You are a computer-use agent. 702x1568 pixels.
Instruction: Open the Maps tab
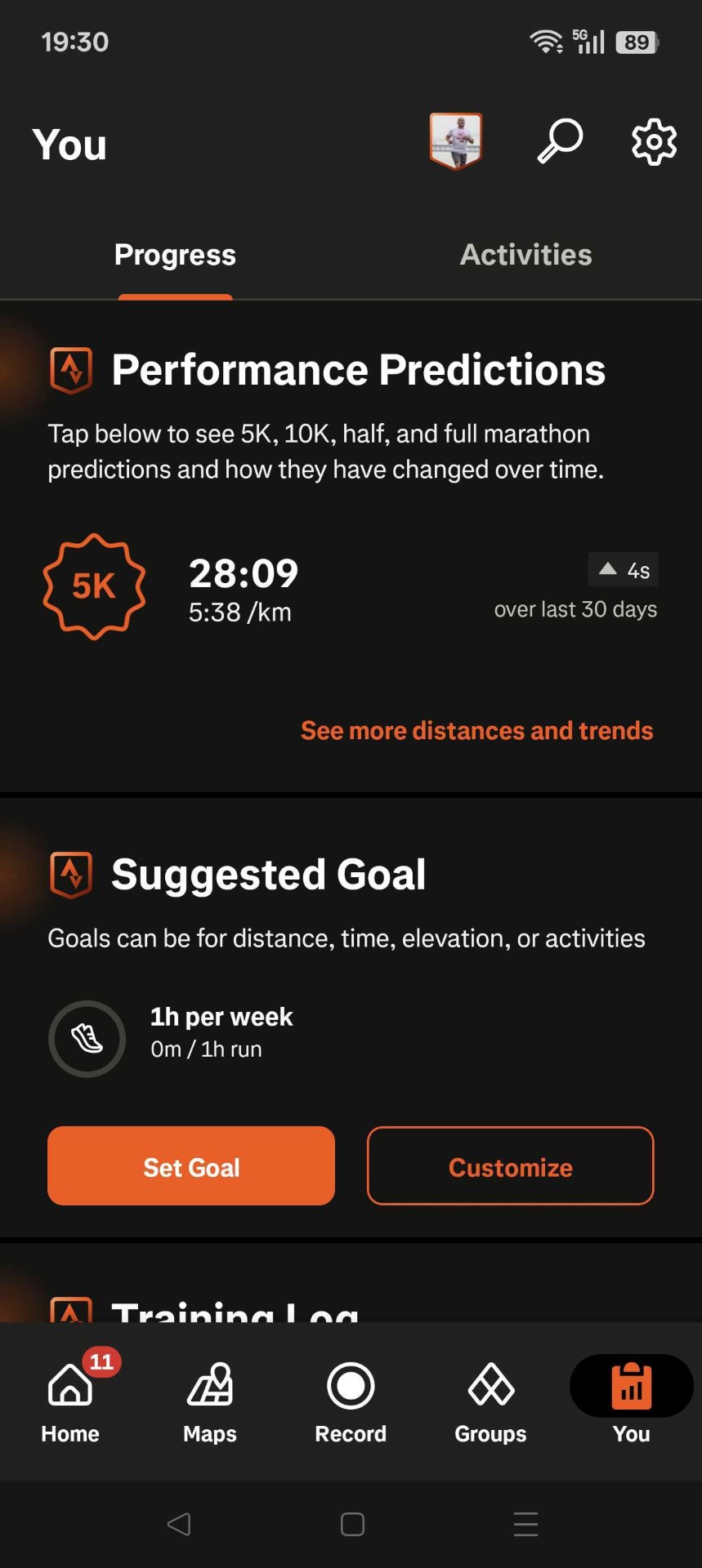[x=210, y=1400]
